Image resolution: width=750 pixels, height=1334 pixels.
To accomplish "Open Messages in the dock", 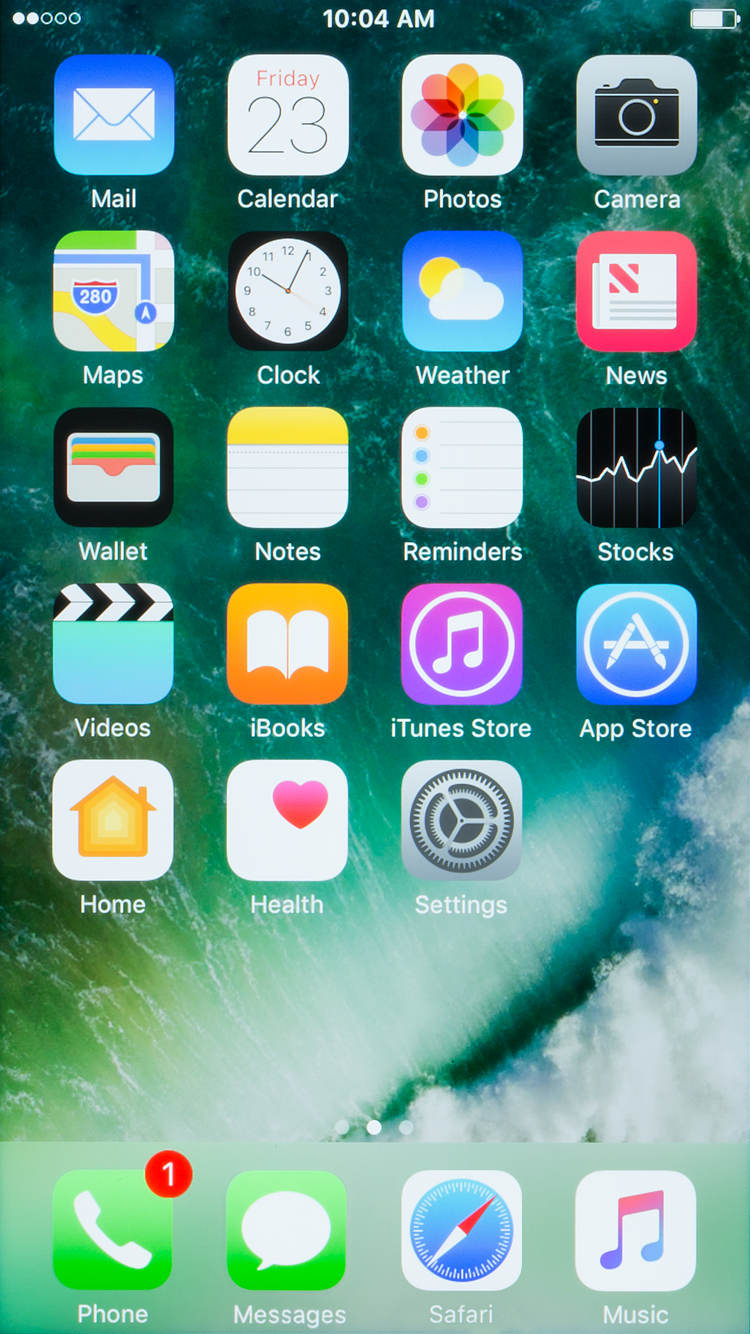I will 288,1231.
